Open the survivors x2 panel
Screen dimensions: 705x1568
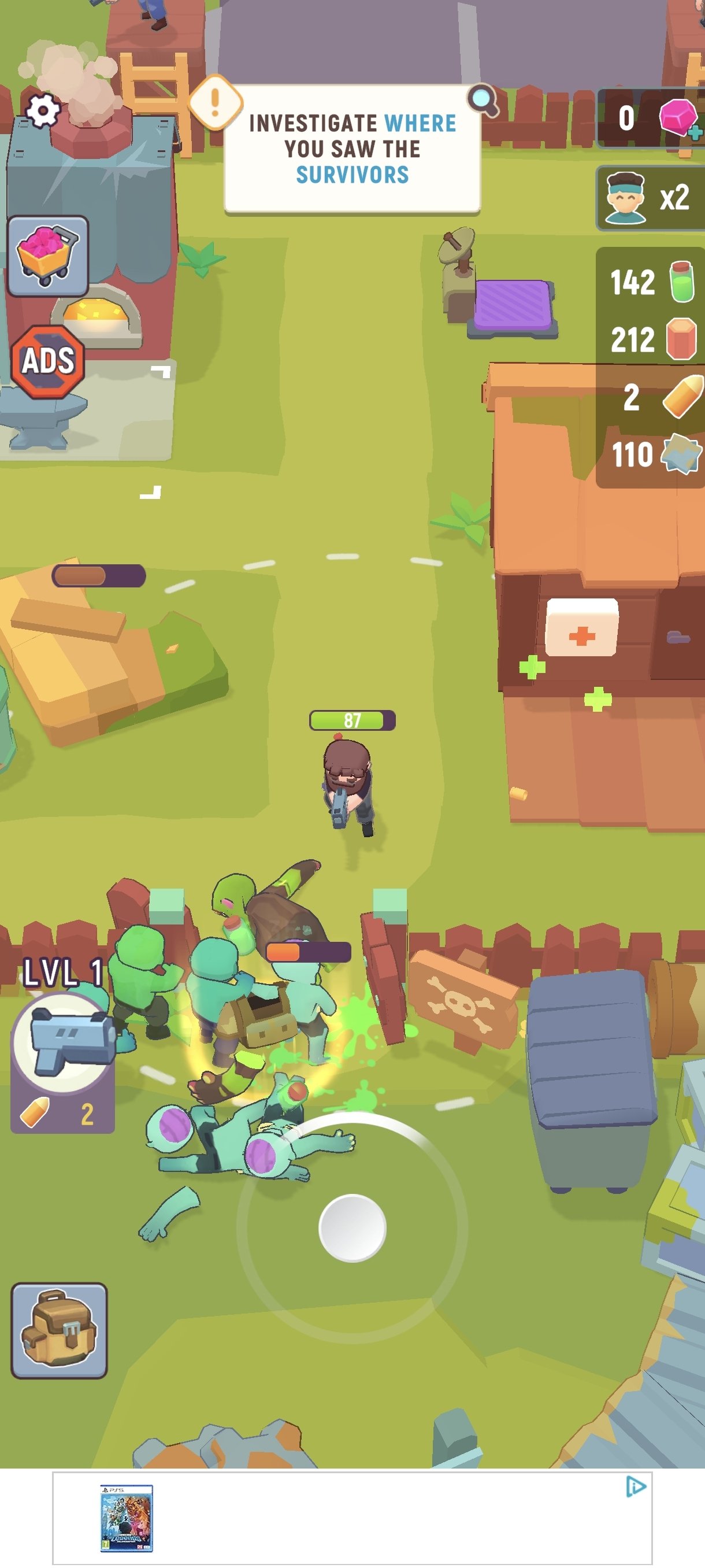point(650,198)
